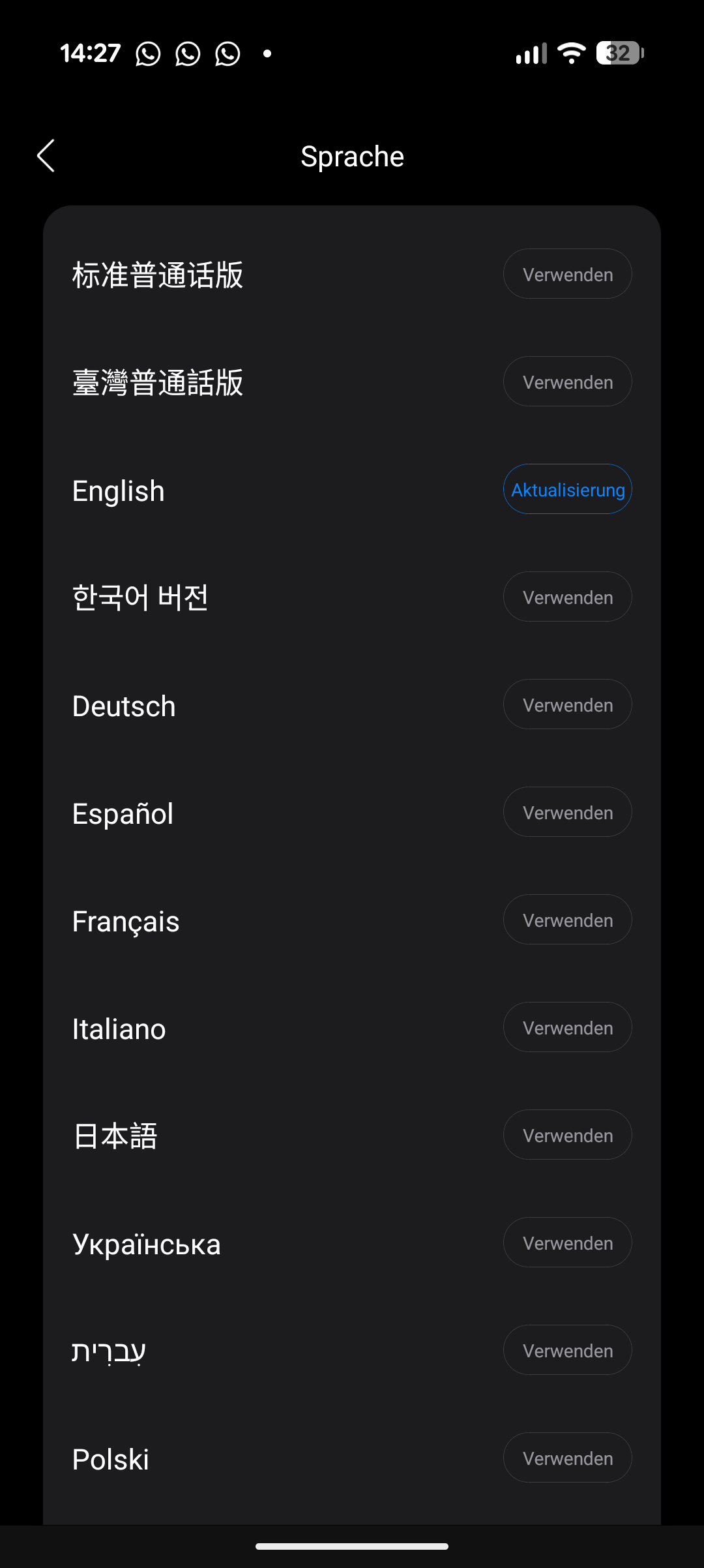
Task: Choose Verwenden next to Français
Action: pyautogui.click(x=567, y=920)
